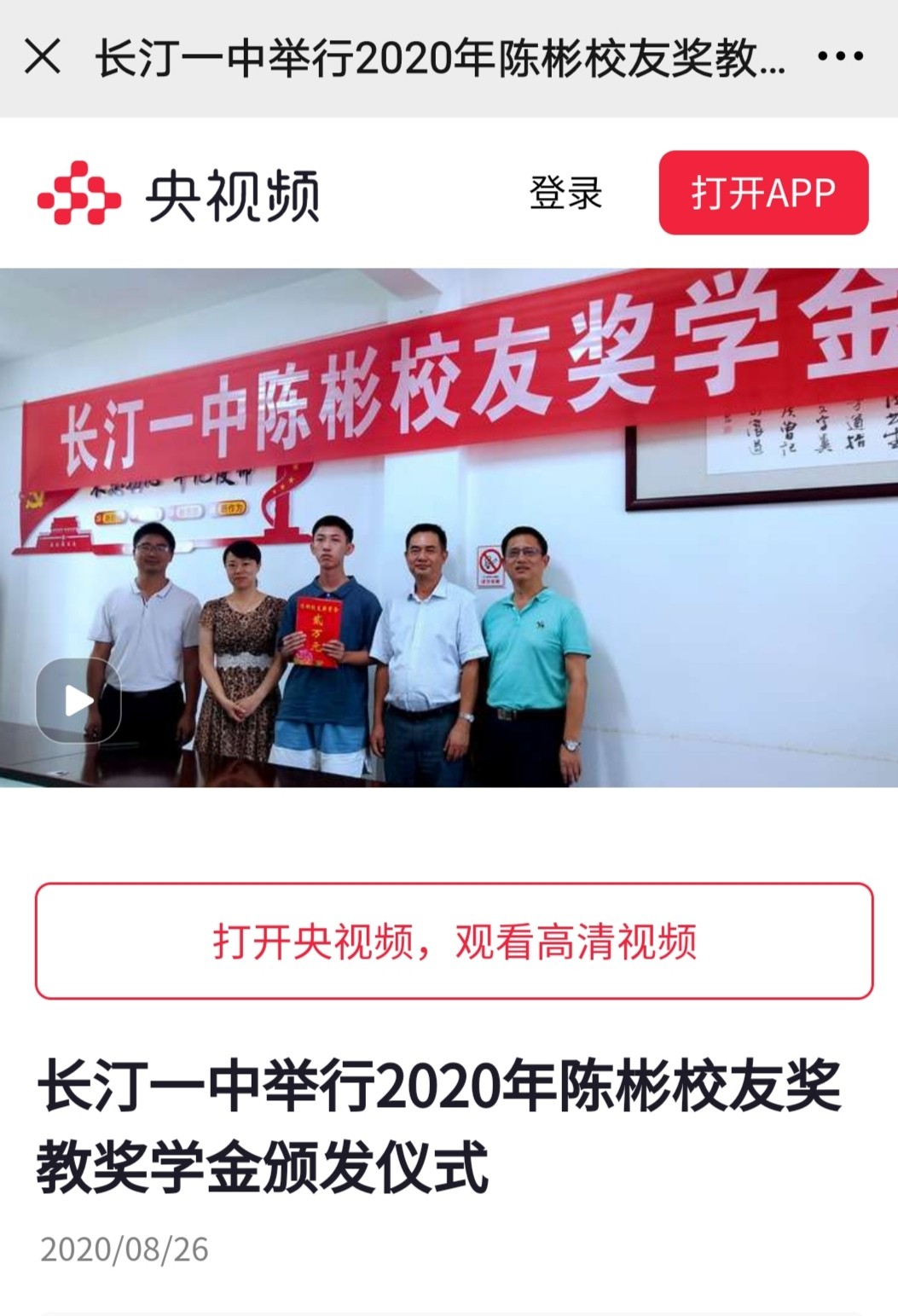Close the web page
The height and width of the screenshot is (1316, 898).
pos(43,57)
